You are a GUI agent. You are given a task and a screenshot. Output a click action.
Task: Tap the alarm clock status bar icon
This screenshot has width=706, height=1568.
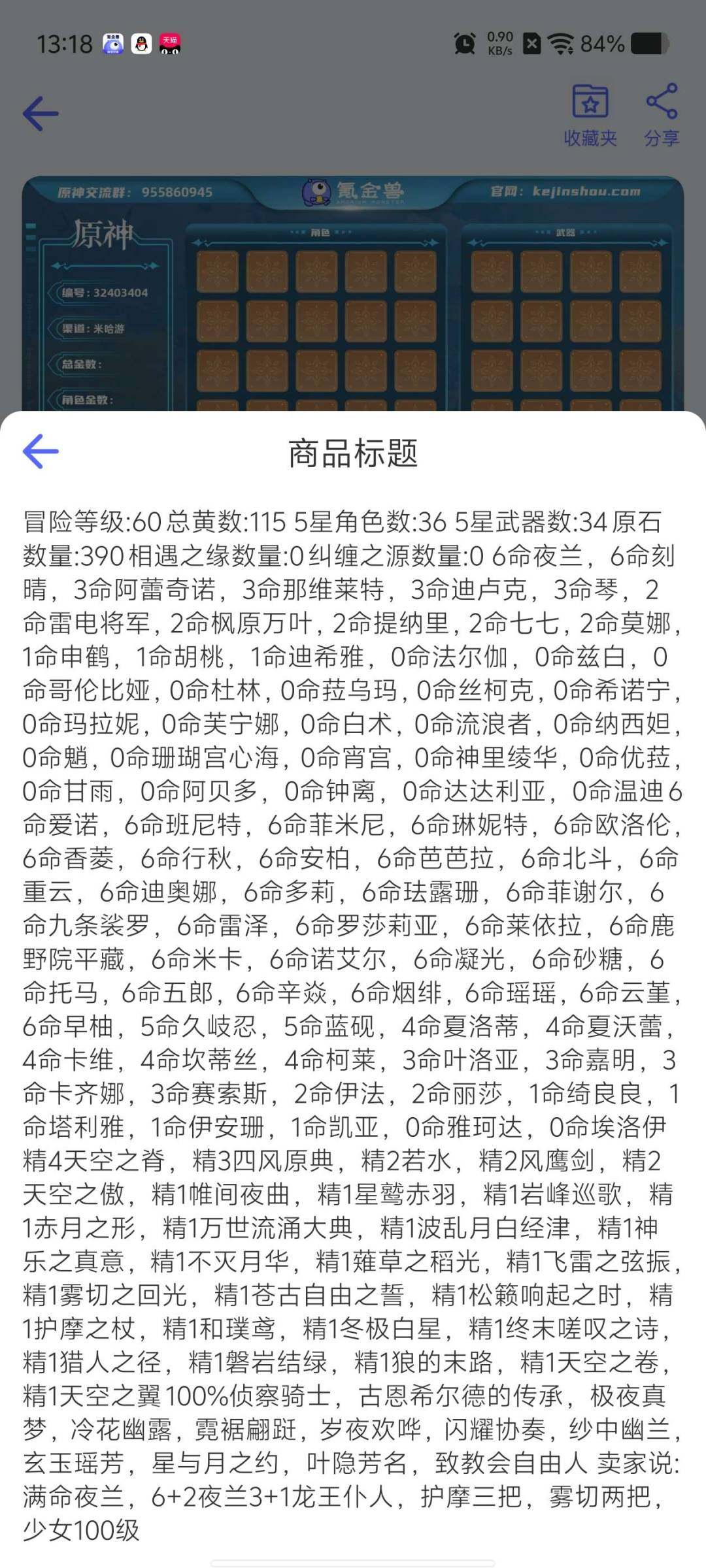click(464, 43)
